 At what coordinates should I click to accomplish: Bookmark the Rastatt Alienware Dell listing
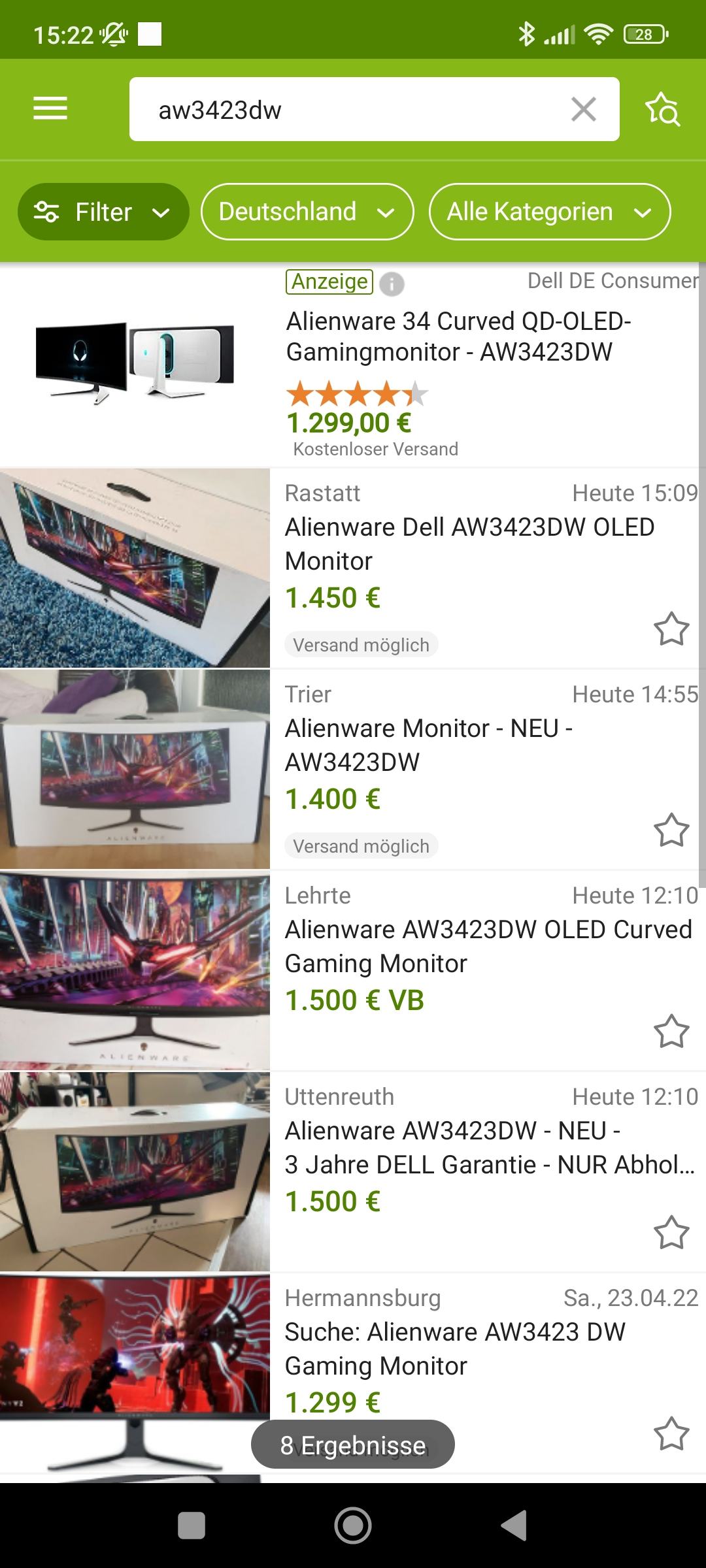pyautogui.click(x=671, y=629)
